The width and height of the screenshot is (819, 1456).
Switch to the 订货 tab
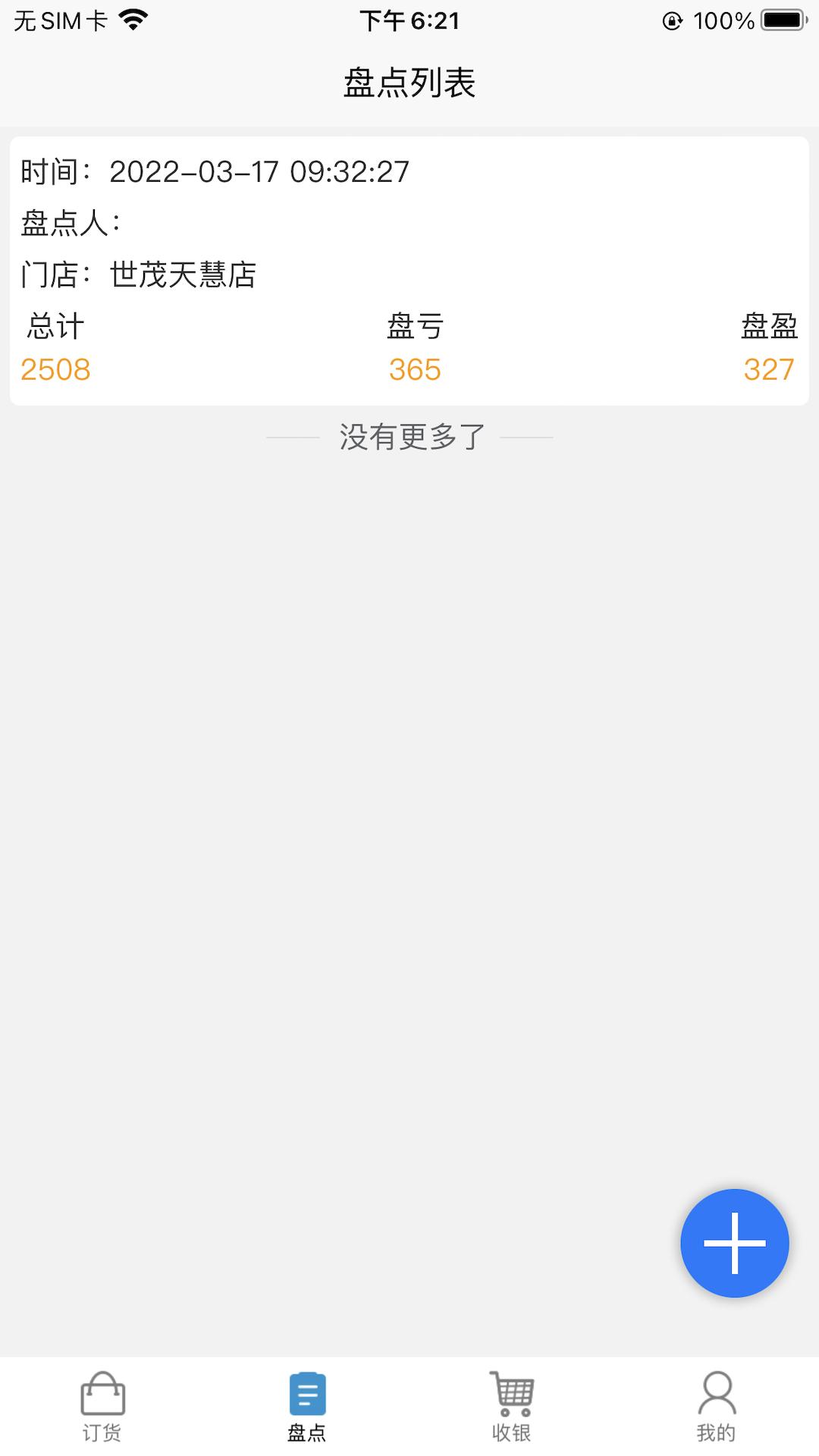102,1407
